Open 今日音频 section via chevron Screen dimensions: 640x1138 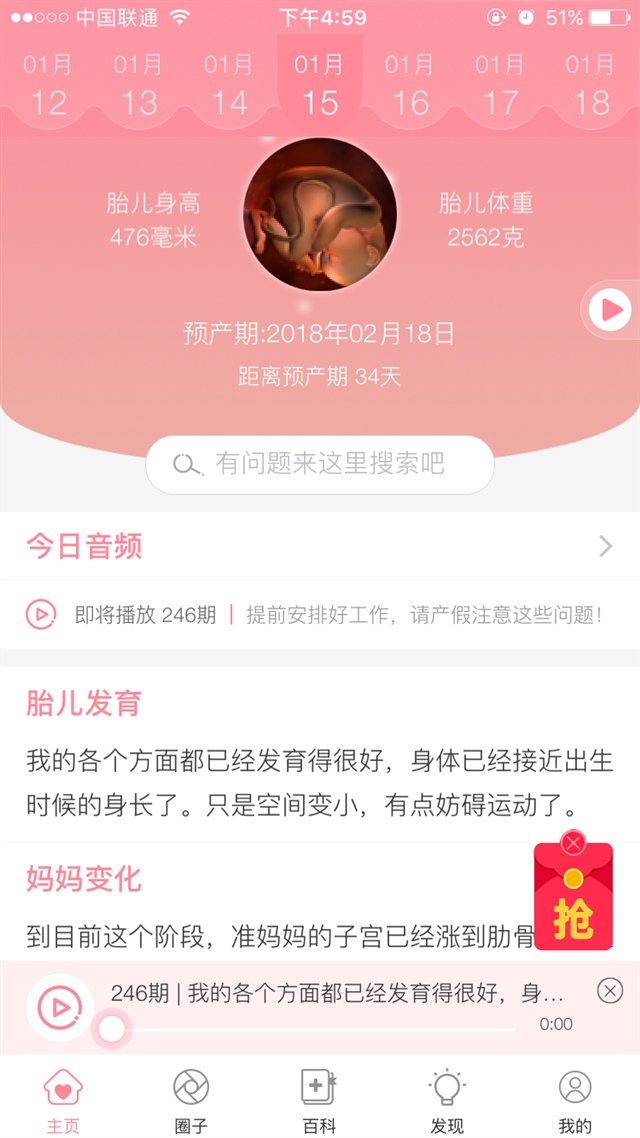(x=605, y=546)
